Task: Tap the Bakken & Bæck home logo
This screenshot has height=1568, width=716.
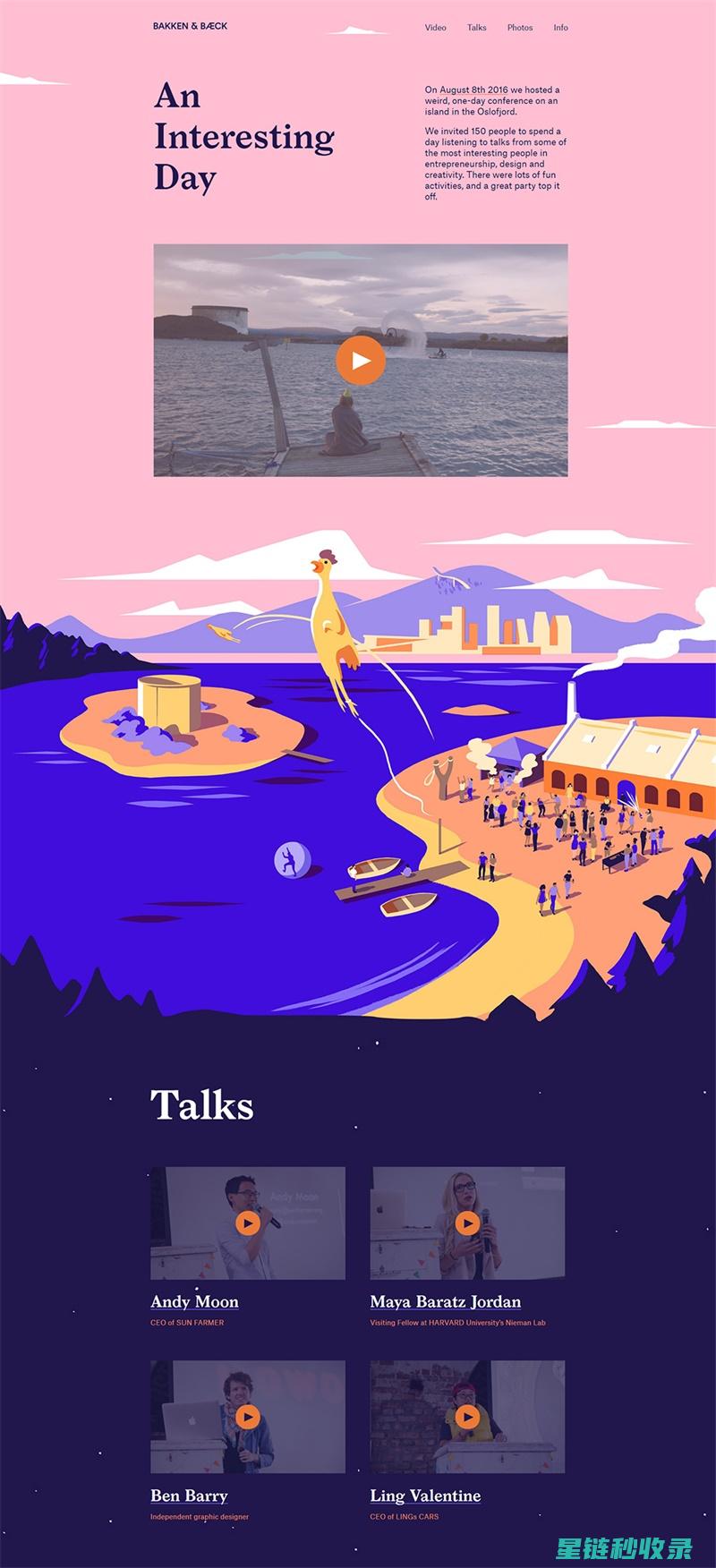Action: tap(190, 27)
